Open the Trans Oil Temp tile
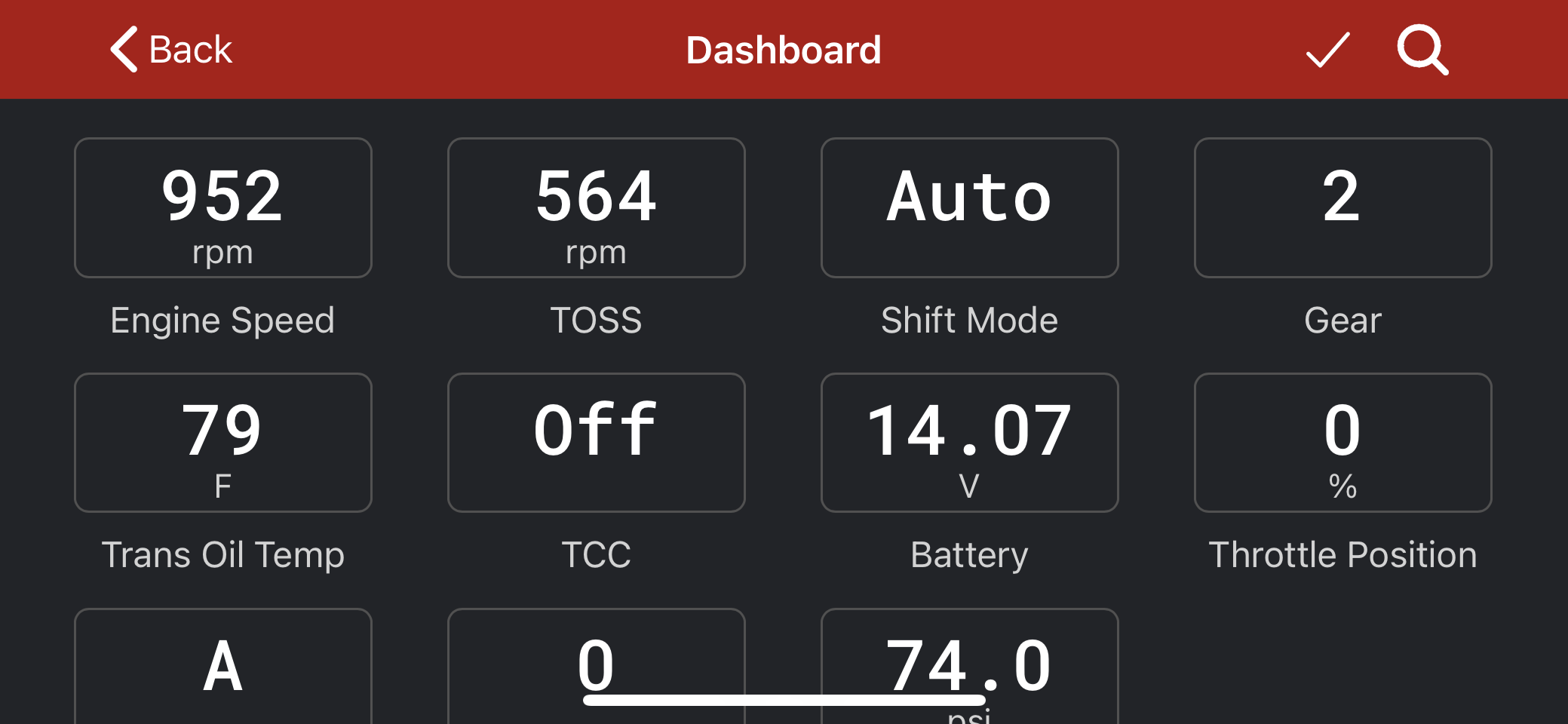 [x=223, y=443]
